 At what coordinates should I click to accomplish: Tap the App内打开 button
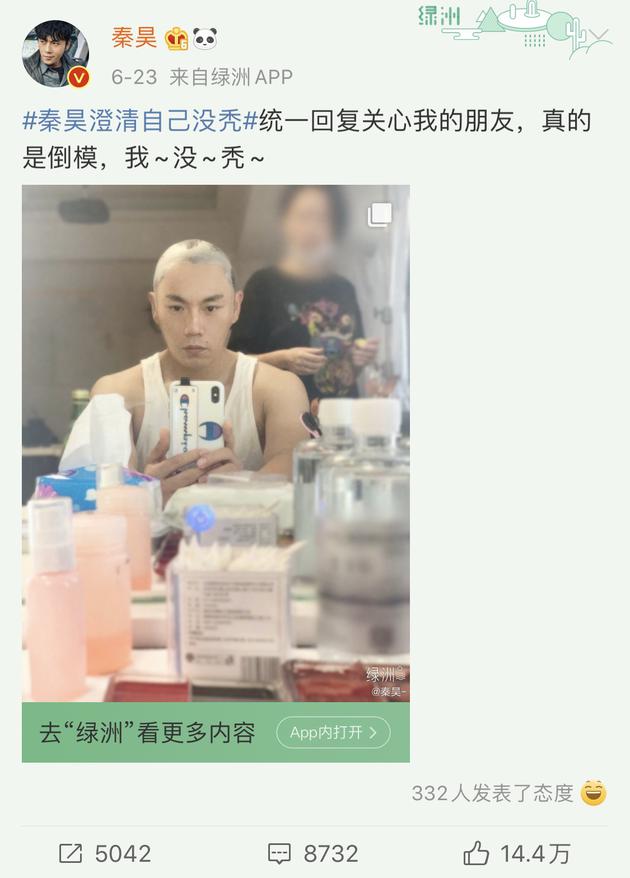(333, 732)
